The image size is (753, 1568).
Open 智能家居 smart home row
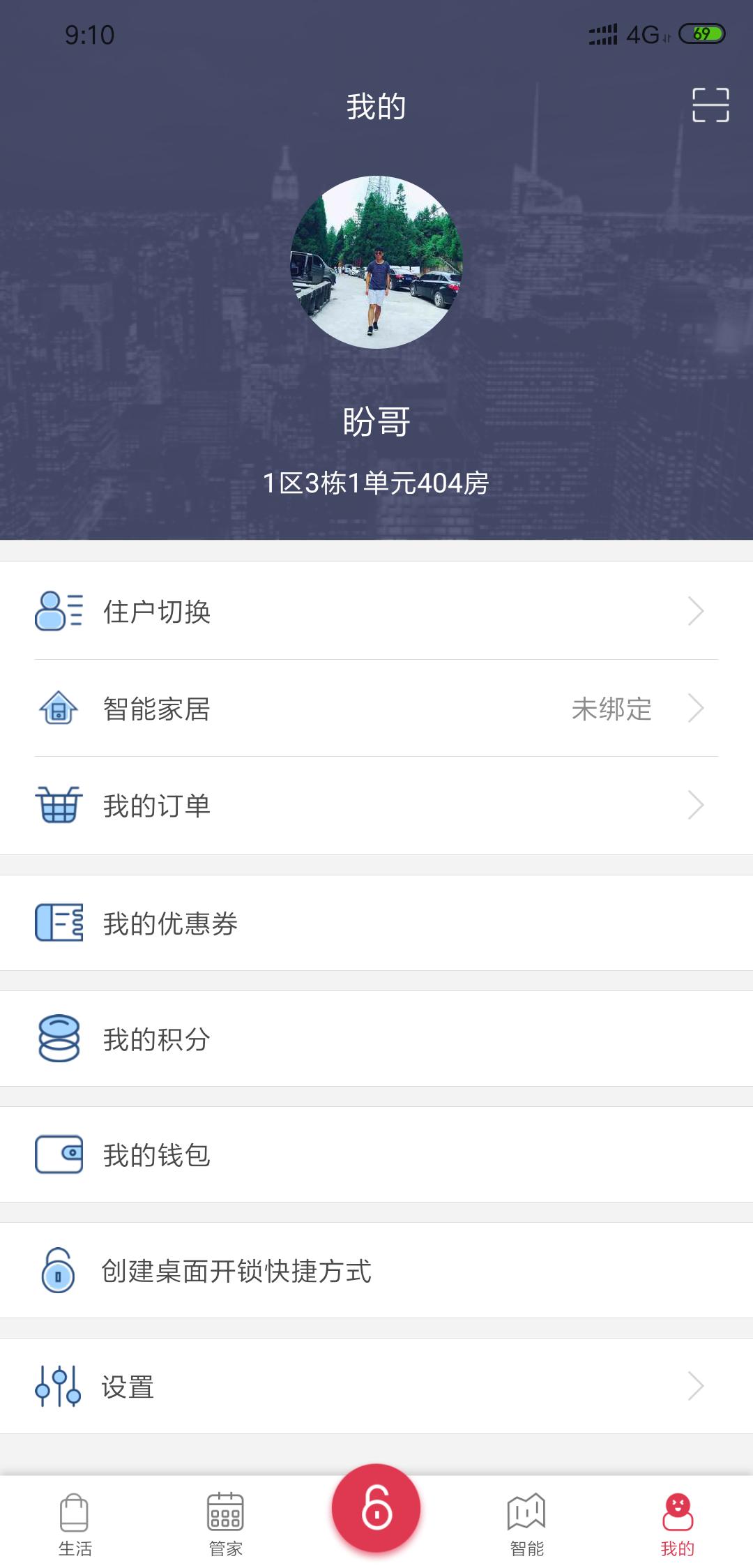[376, 709]
